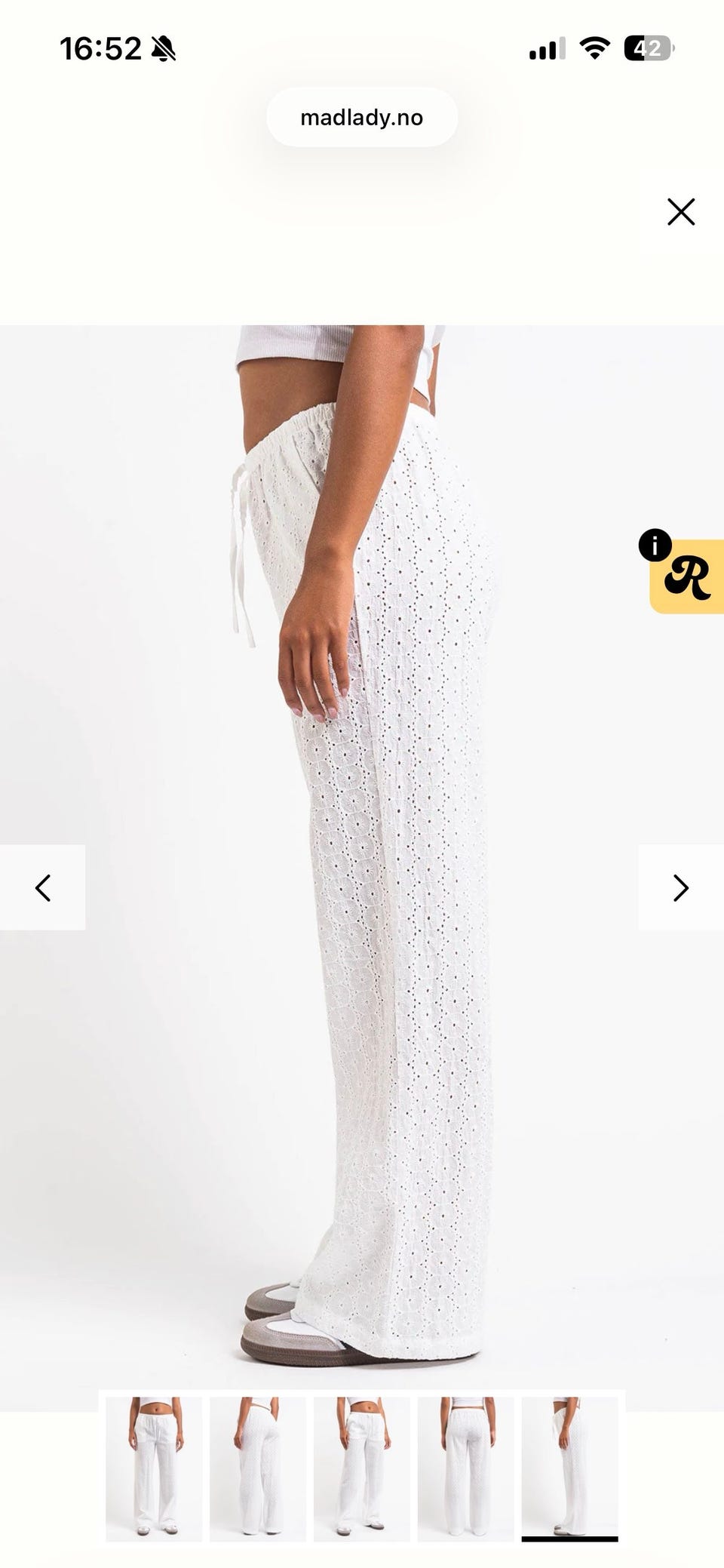Select the second thumbnail image
This screenshot has height=1568, width=724.
pyautogui.click(x=258, y=1468)
